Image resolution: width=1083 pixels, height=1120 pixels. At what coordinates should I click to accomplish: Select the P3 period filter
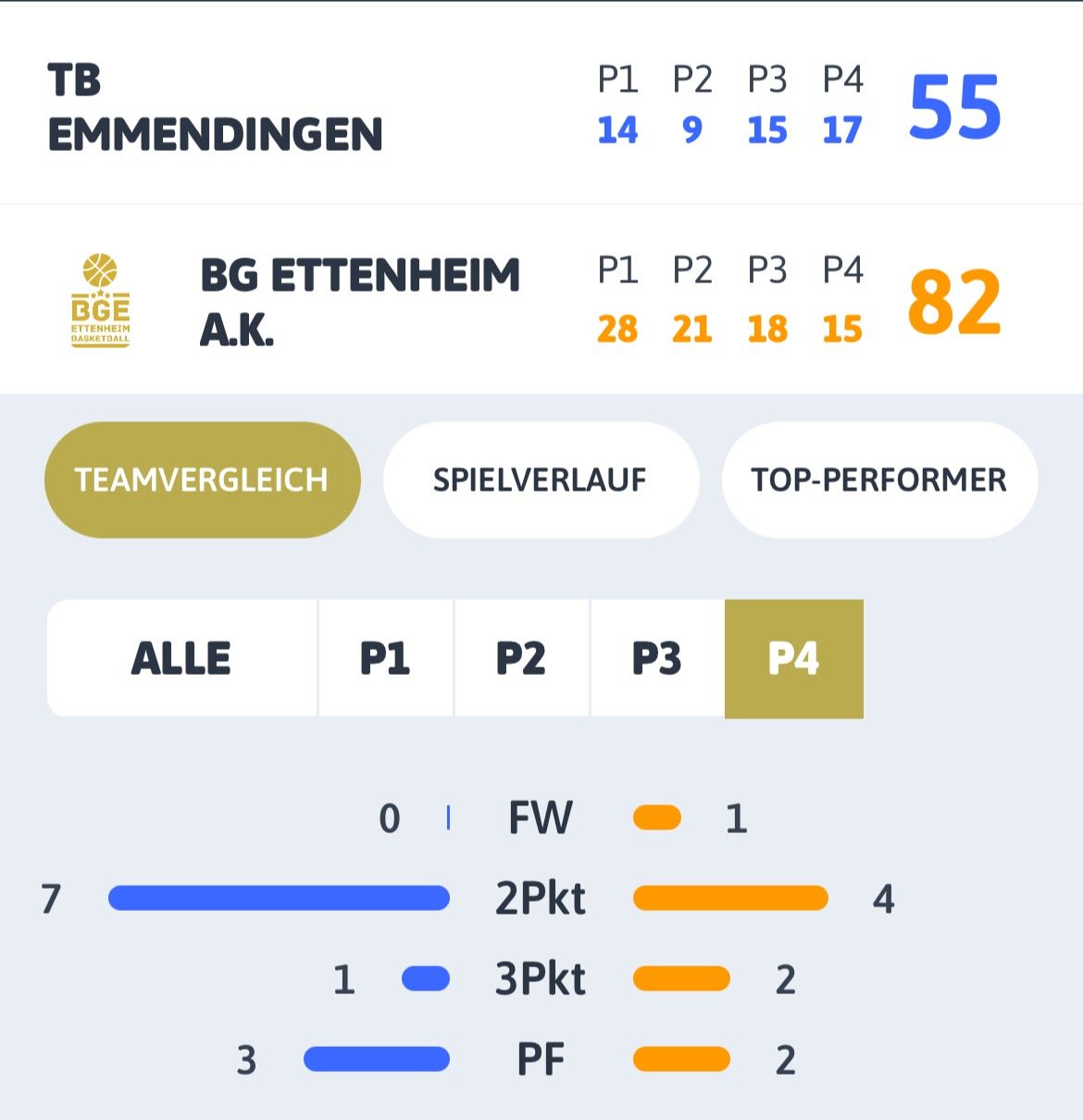(x=657, y=658)
